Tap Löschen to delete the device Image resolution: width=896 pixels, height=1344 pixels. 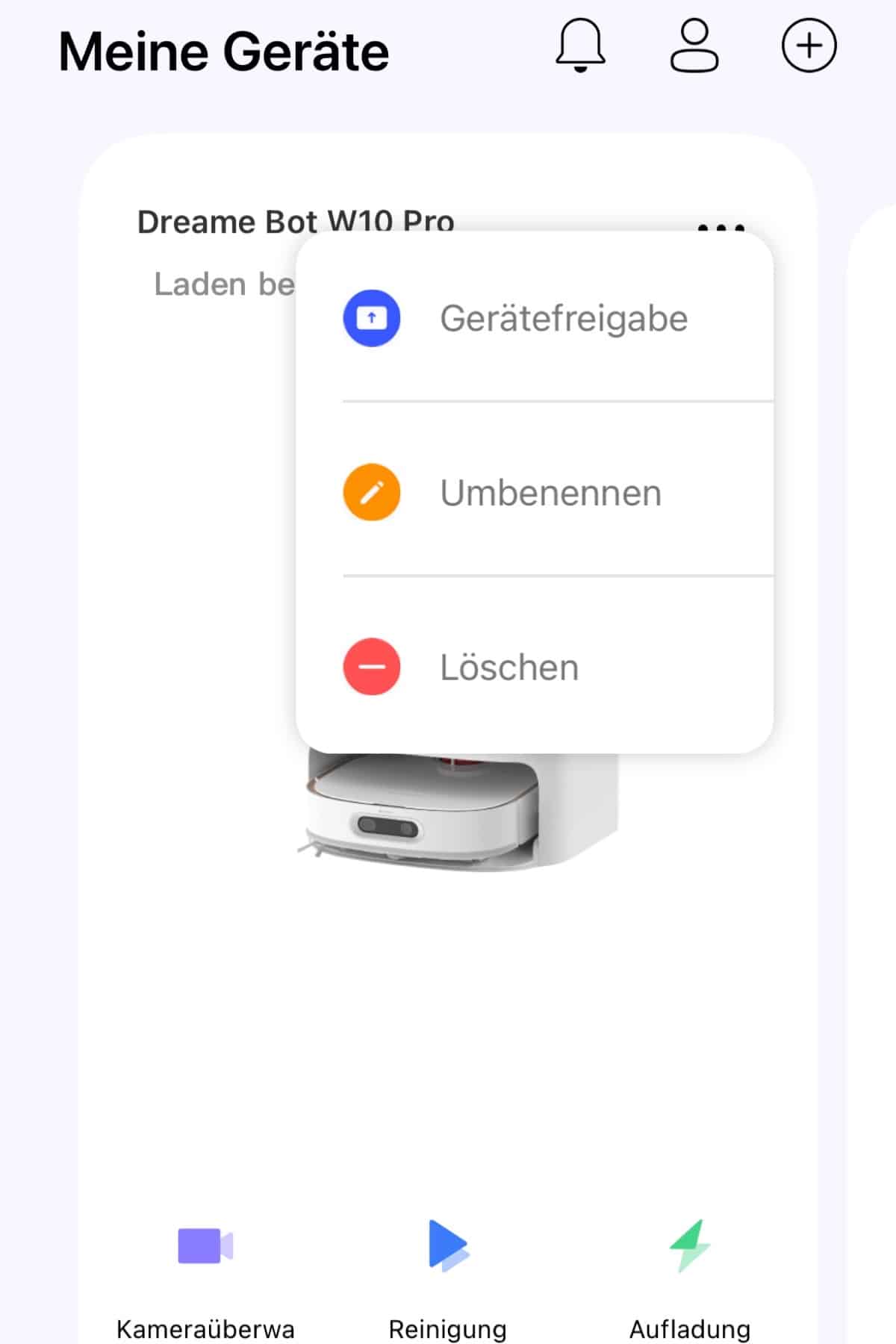click(x=535, y=667)
